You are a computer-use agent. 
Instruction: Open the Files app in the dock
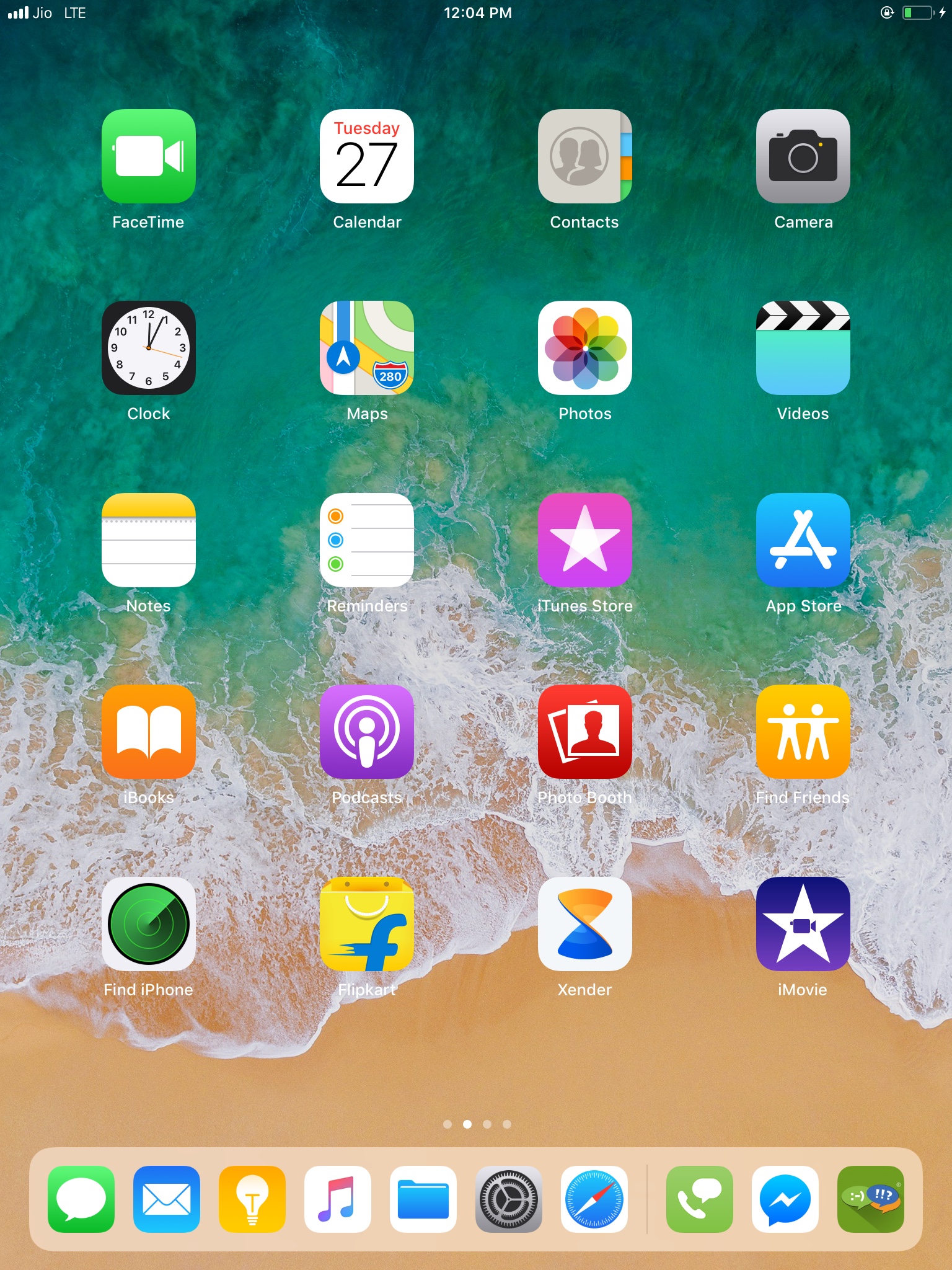423,1199
